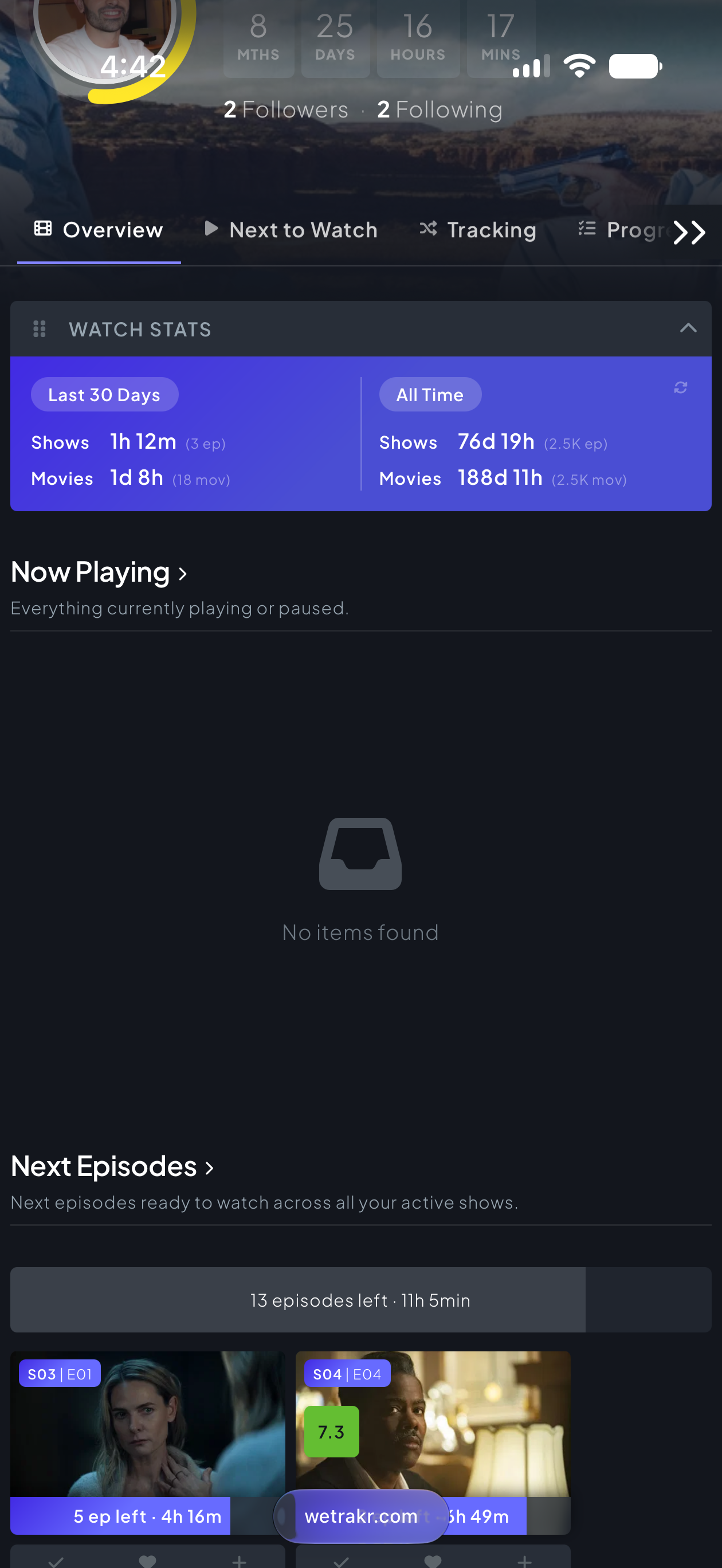View the 2 Followers list
Image resolution: width=722 pixels, height=1568 pixels.
286,109
